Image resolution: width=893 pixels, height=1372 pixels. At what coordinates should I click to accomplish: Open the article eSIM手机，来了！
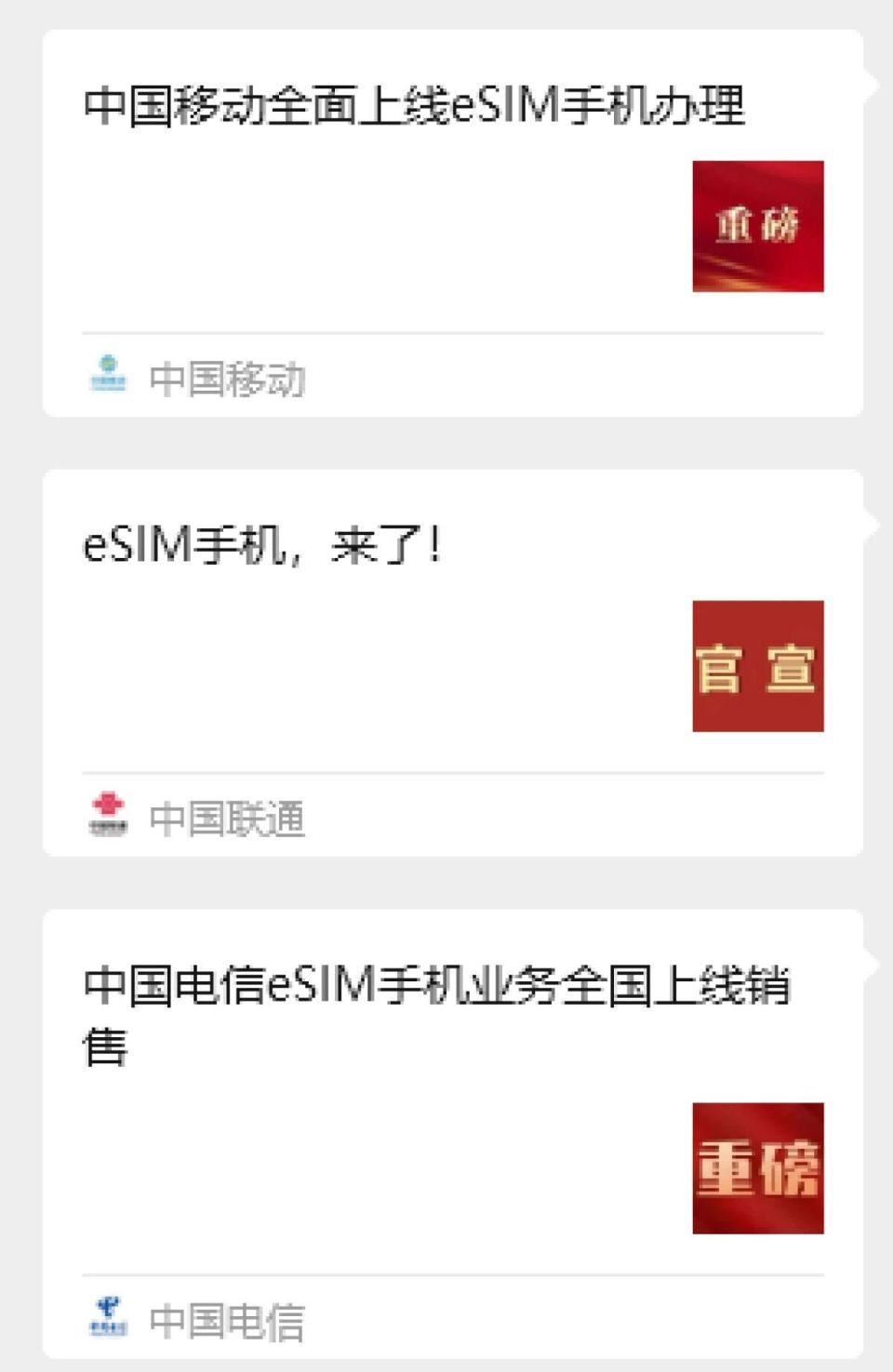tap(263, 545)
